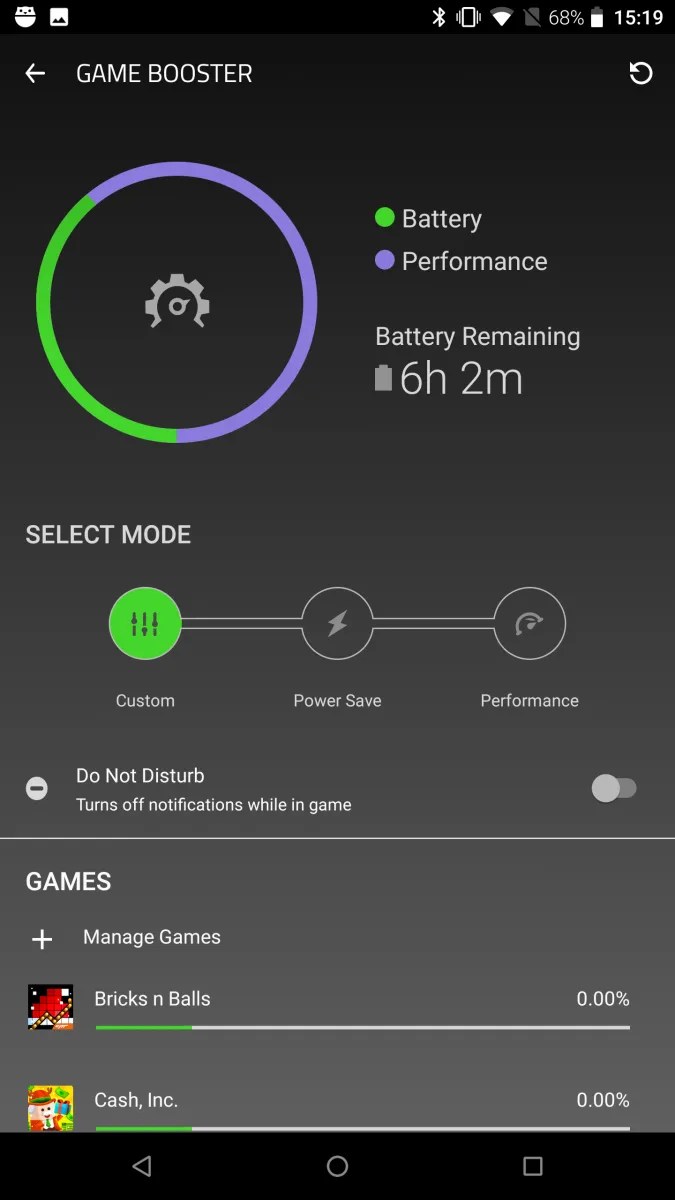Enable the Do Not Disturb switch
Screen dimensions: 675x1200
click(614, 788)
